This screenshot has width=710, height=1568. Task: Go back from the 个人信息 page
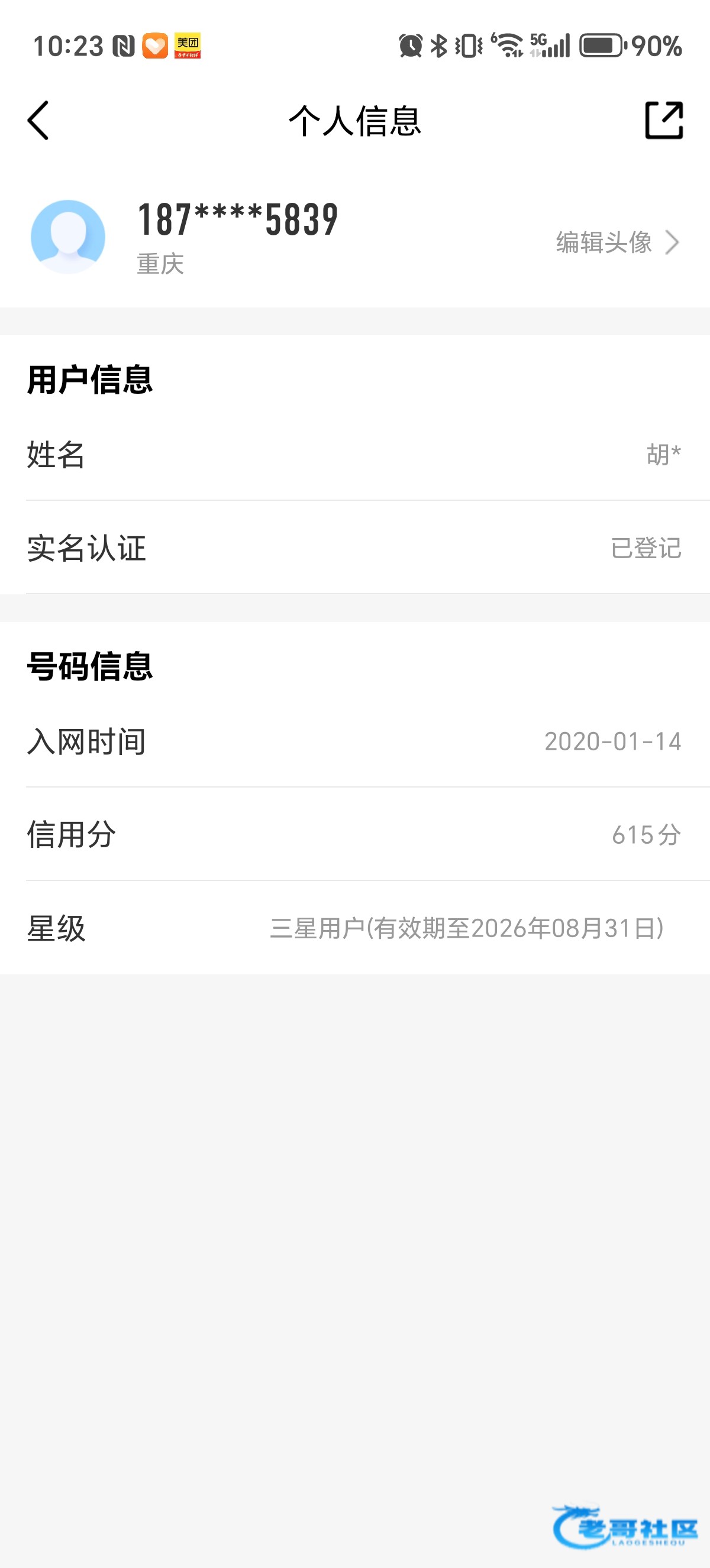[38, 121]
